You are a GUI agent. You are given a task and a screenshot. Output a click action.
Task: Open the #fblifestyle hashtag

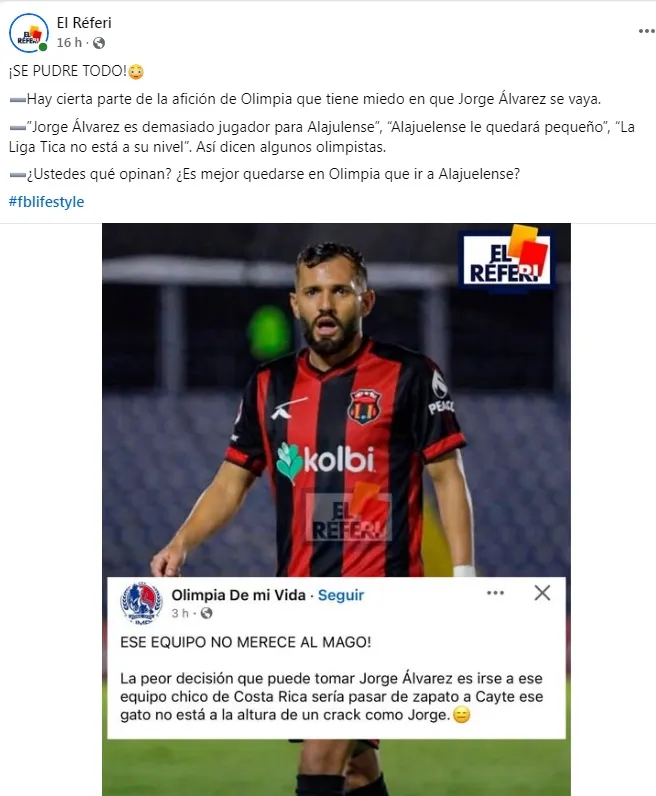click(46, 202)
